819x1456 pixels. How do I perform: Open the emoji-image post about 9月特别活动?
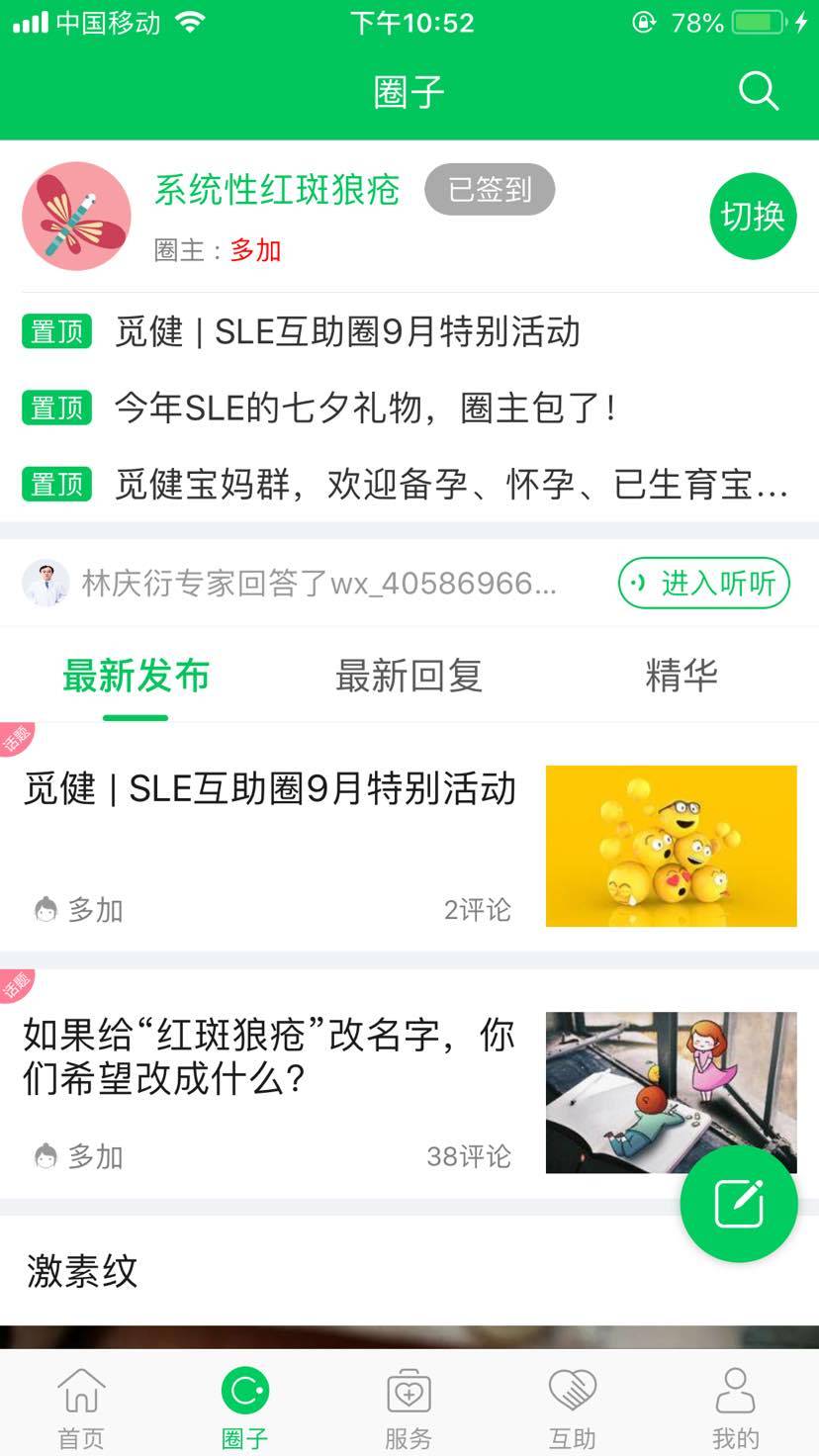(x=671, y=846)
